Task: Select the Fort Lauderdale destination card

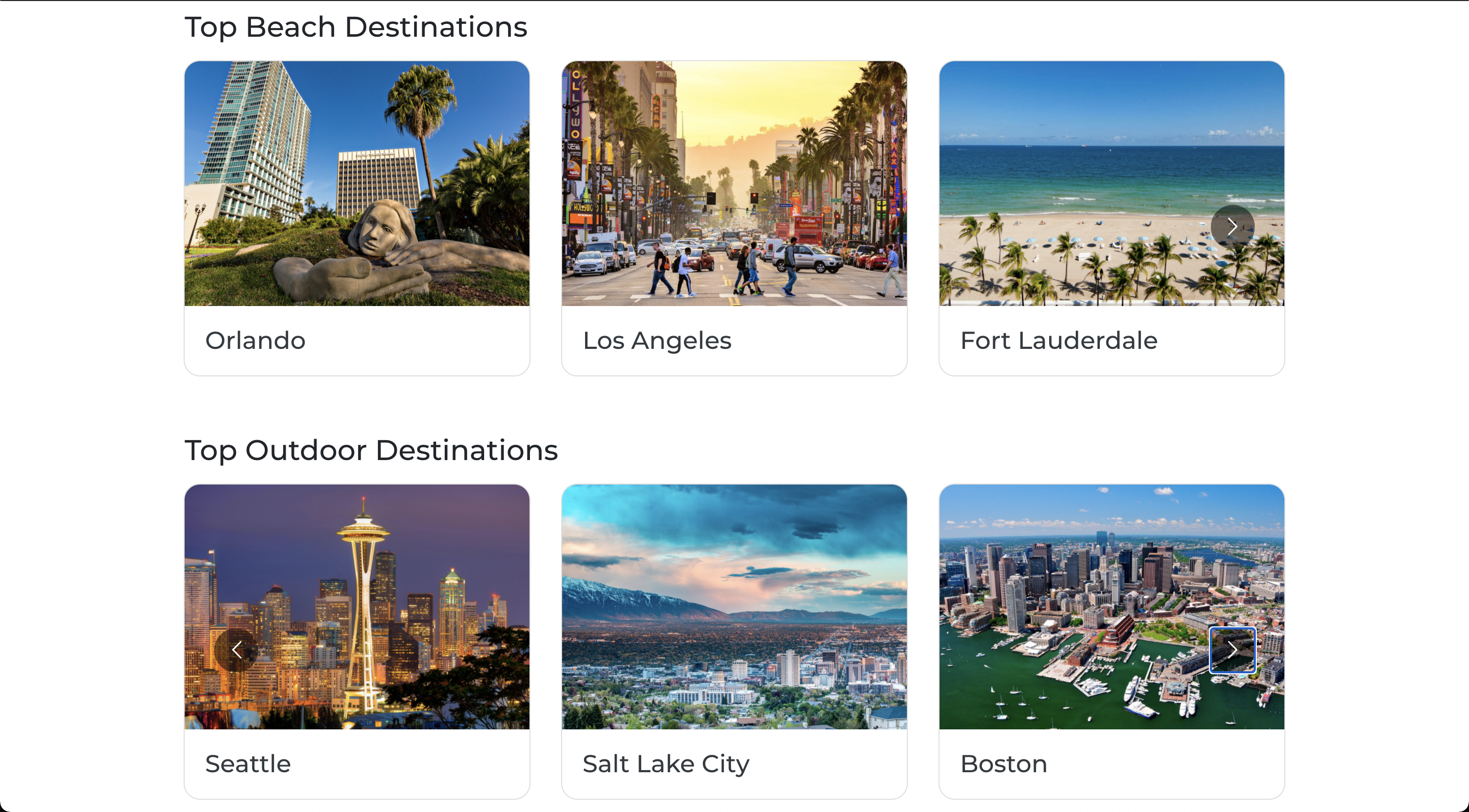Action: coord(1112,218)
